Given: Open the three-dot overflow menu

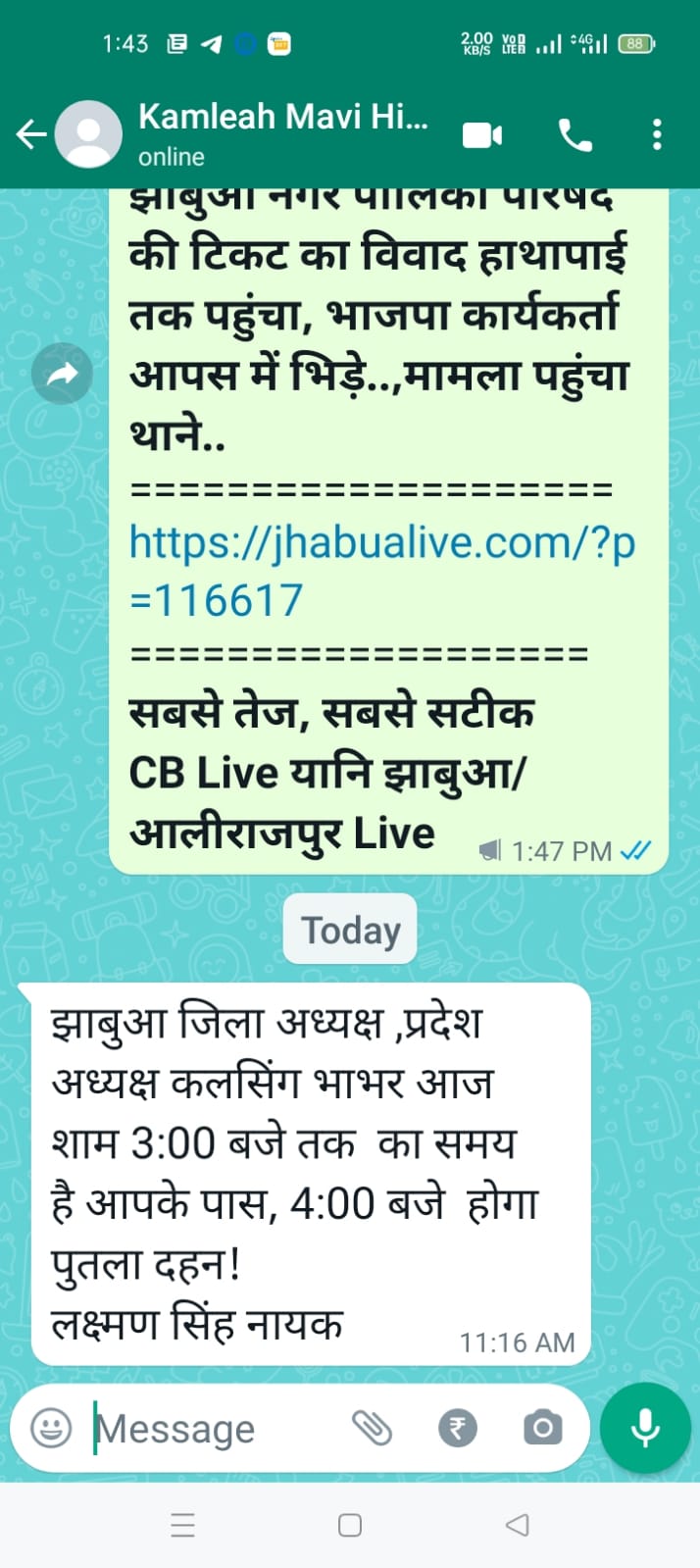Looking at the screenshot, I should [657, 134].
